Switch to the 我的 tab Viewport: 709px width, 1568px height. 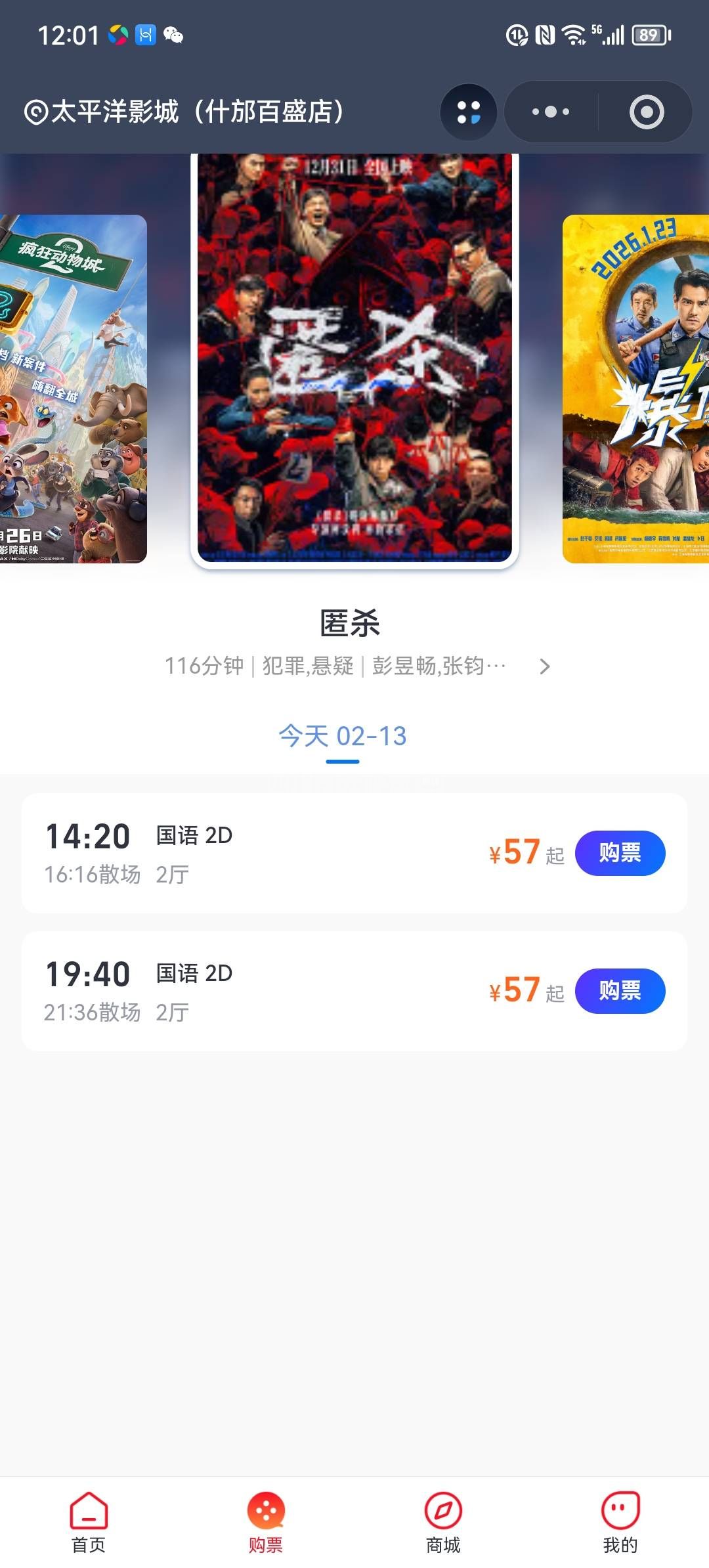(x=620, y=1523)
